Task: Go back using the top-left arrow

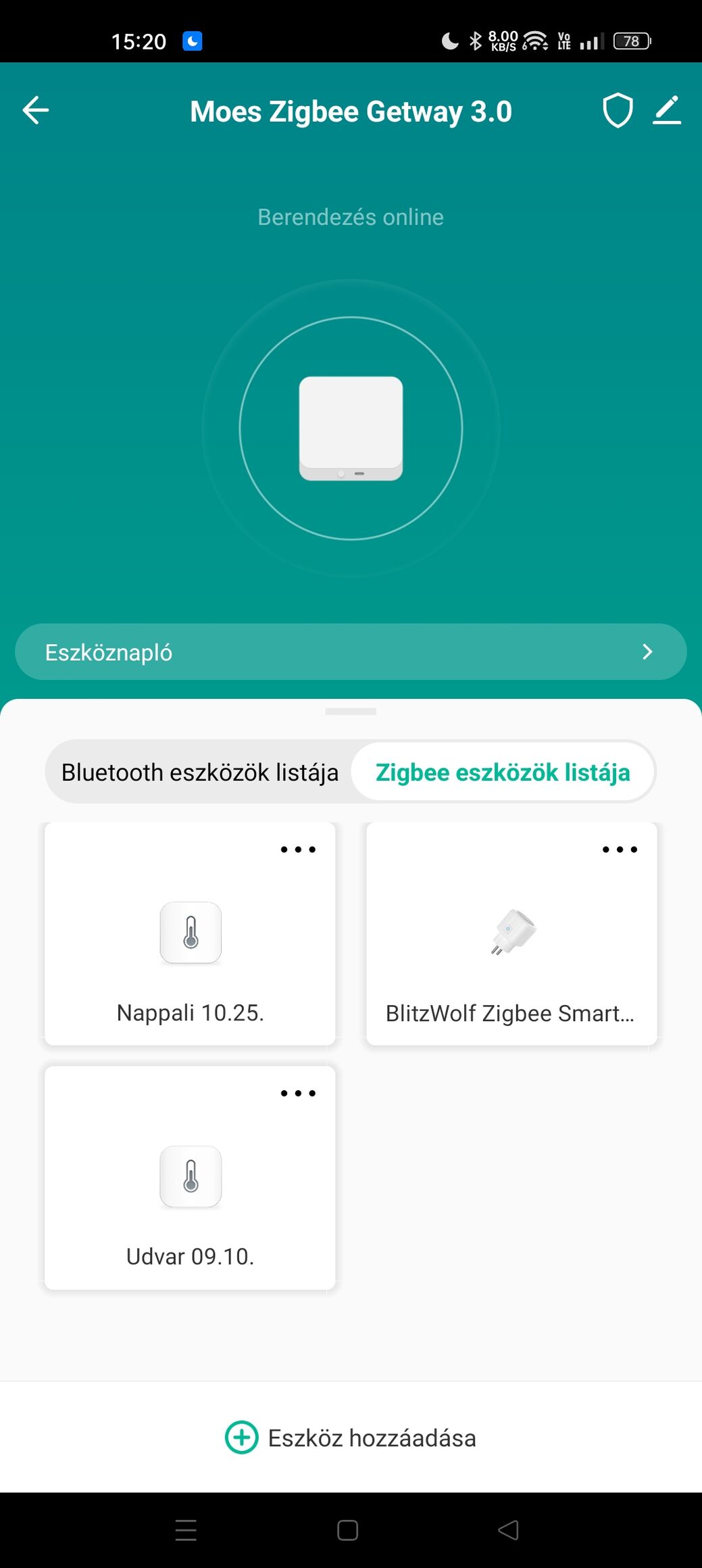Action: coord(36,111)
